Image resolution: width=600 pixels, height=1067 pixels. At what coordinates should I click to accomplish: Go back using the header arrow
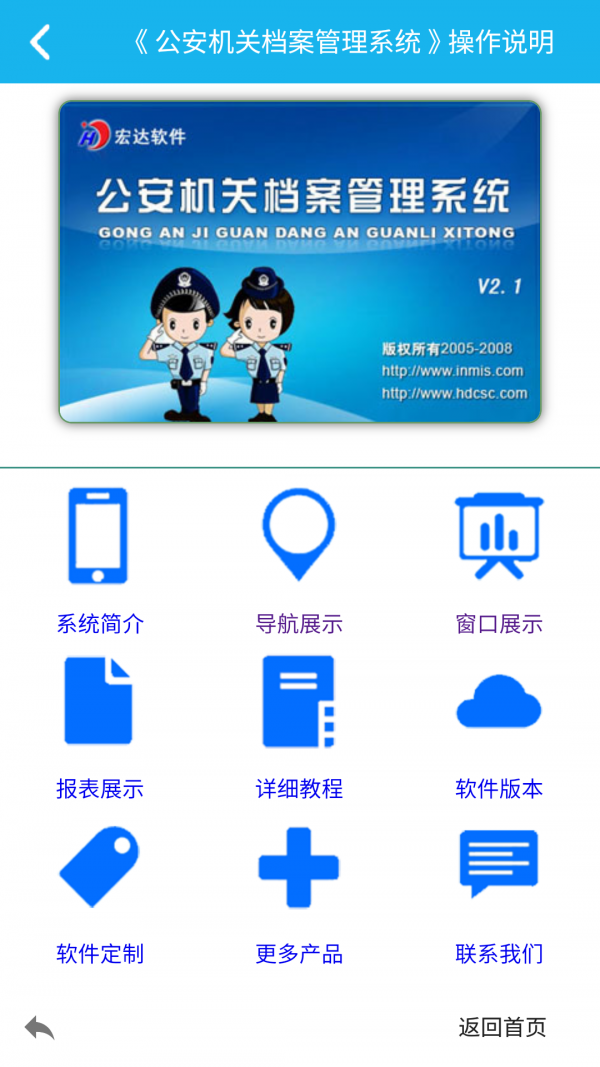click(x=40, y=42)
